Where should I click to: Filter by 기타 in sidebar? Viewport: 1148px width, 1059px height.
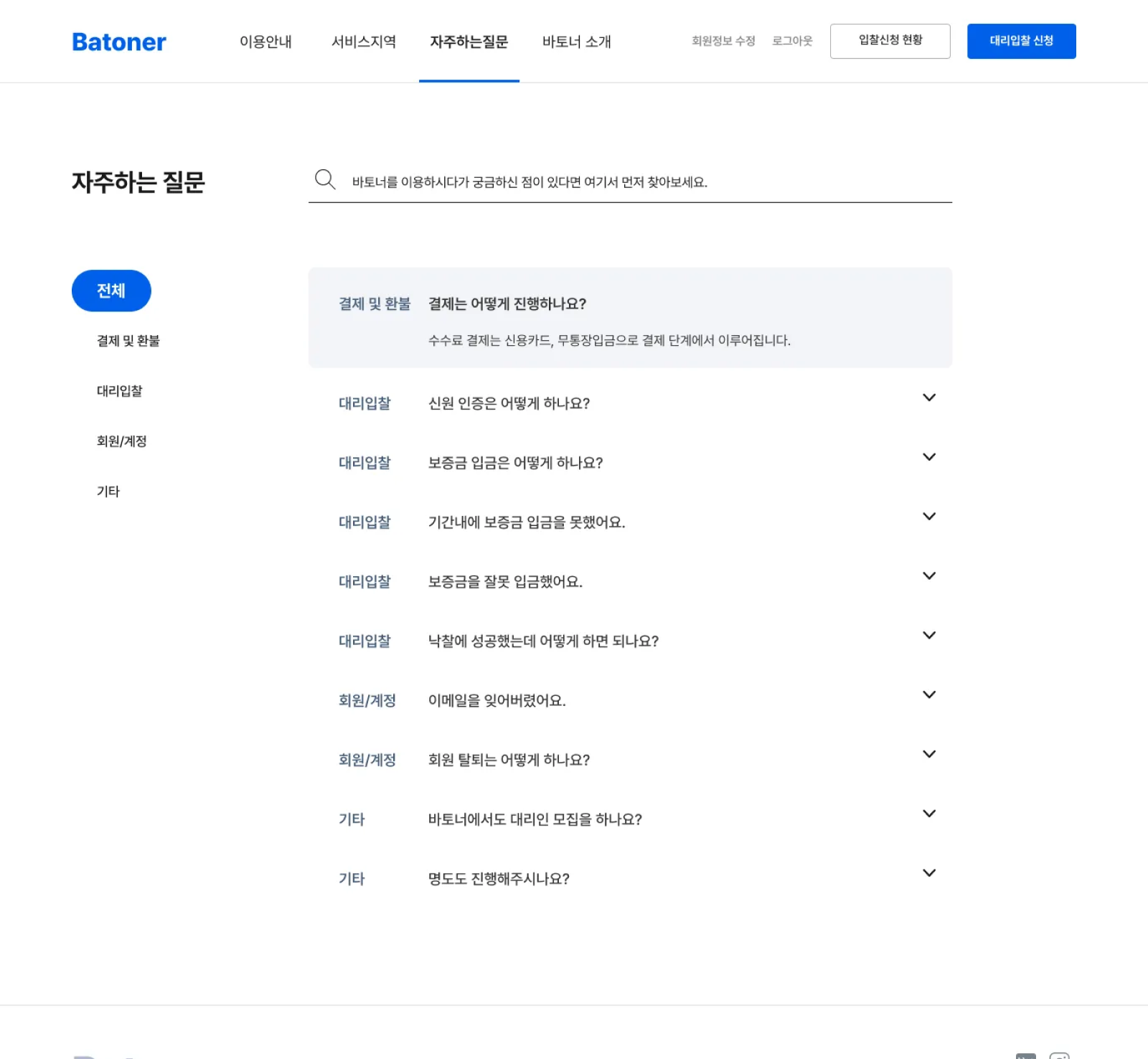108,491
